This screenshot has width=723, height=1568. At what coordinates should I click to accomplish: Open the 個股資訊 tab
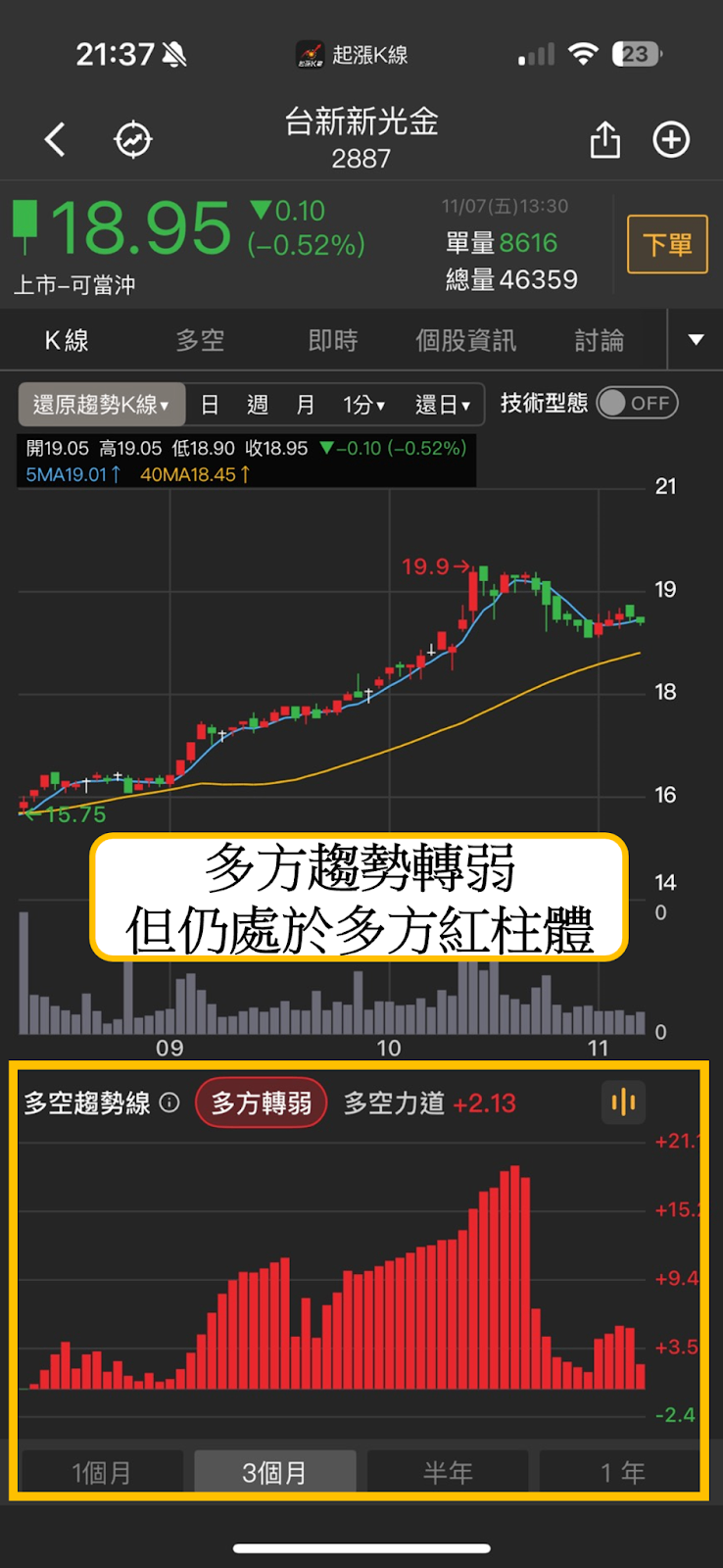465,340
